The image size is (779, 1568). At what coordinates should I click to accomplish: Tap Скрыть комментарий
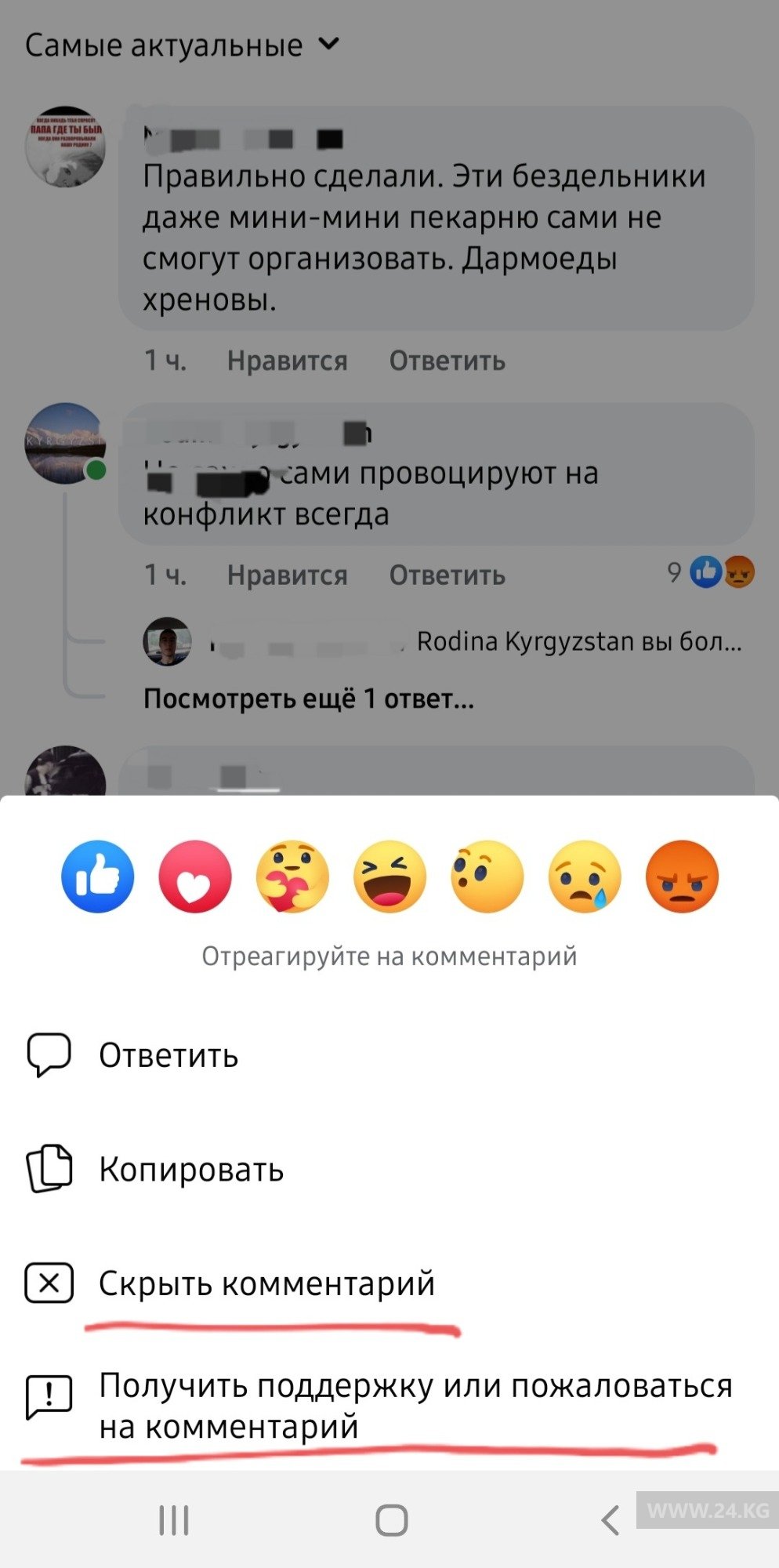(x=266, y=1283)
